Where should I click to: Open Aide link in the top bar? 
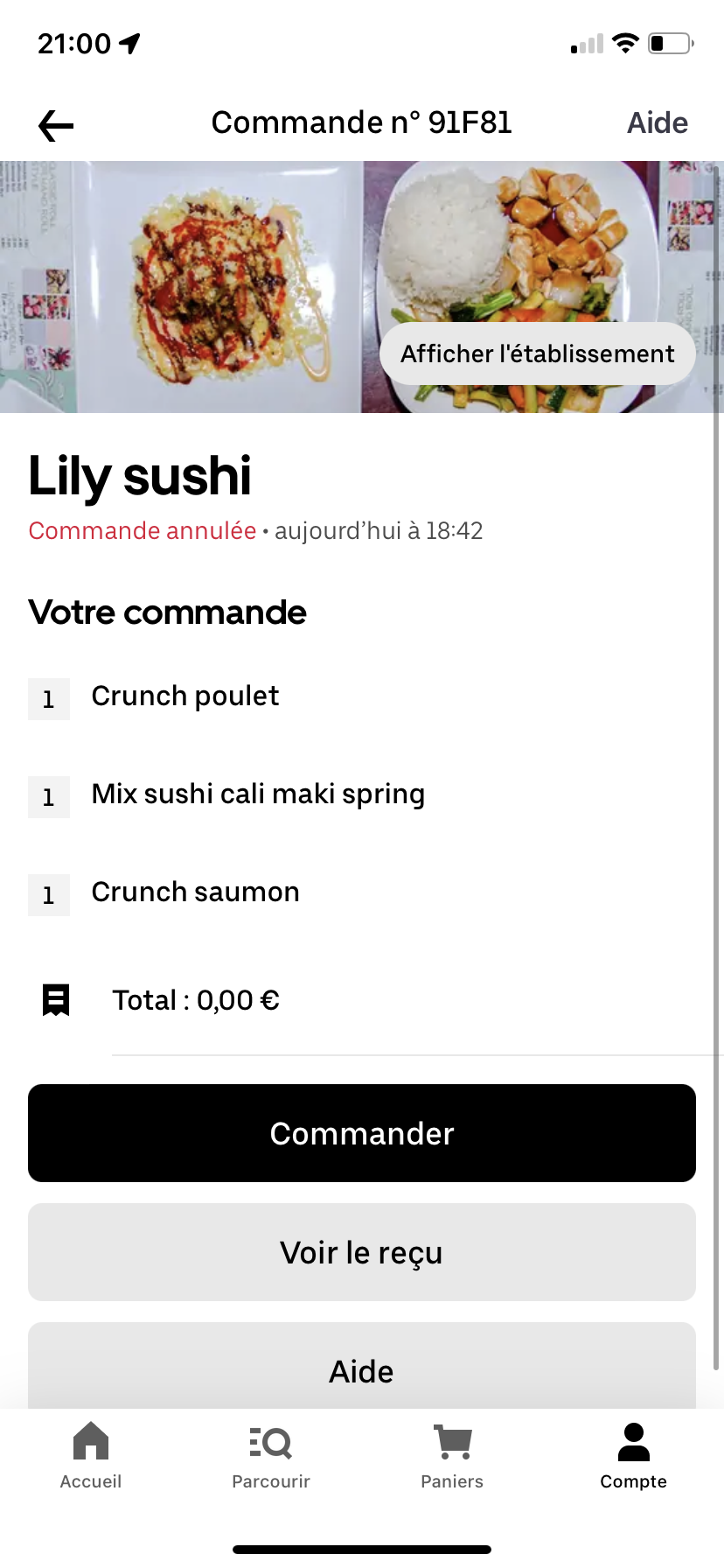[x=657, y=123]
